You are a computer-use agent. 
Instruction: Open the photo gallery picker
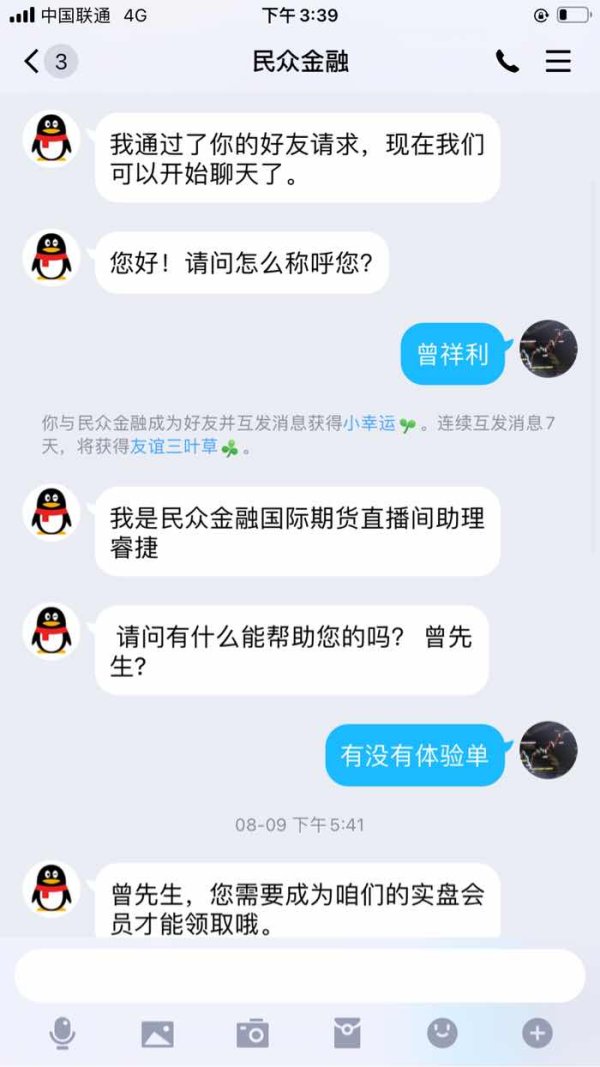[157, 1034]
